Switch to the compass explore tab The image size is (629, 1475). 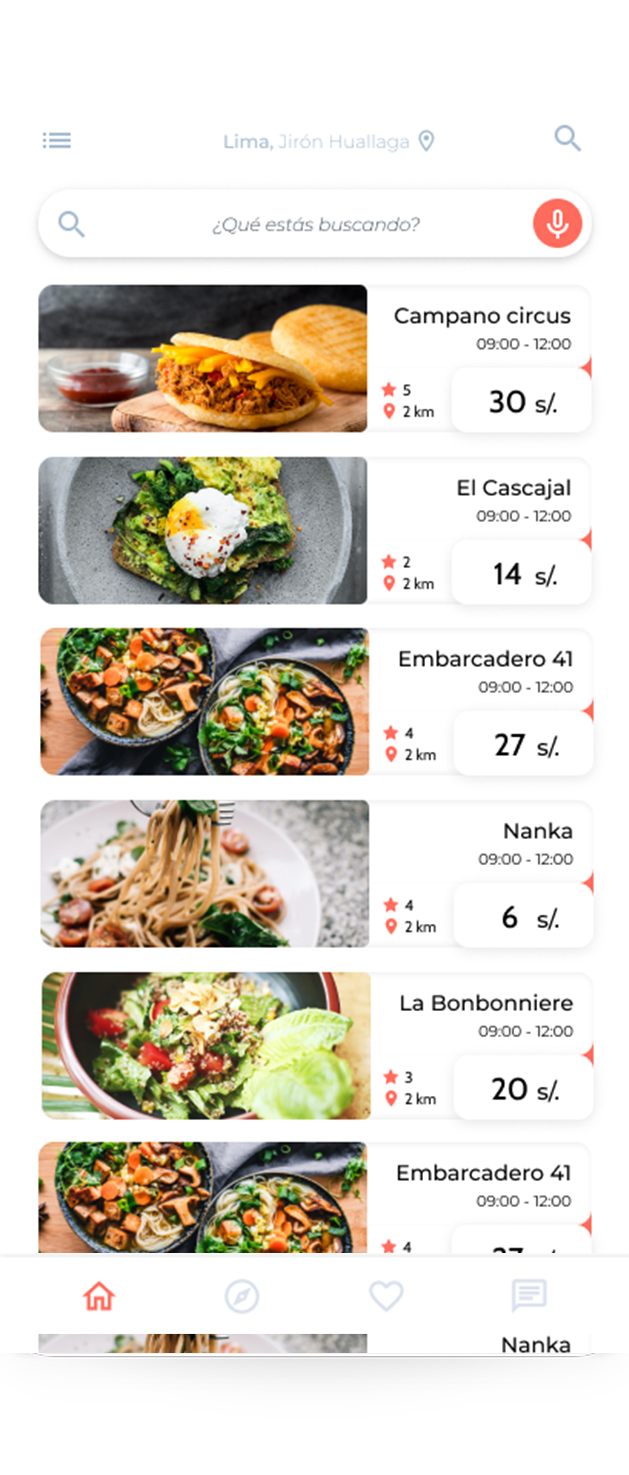click(242, 1297)
